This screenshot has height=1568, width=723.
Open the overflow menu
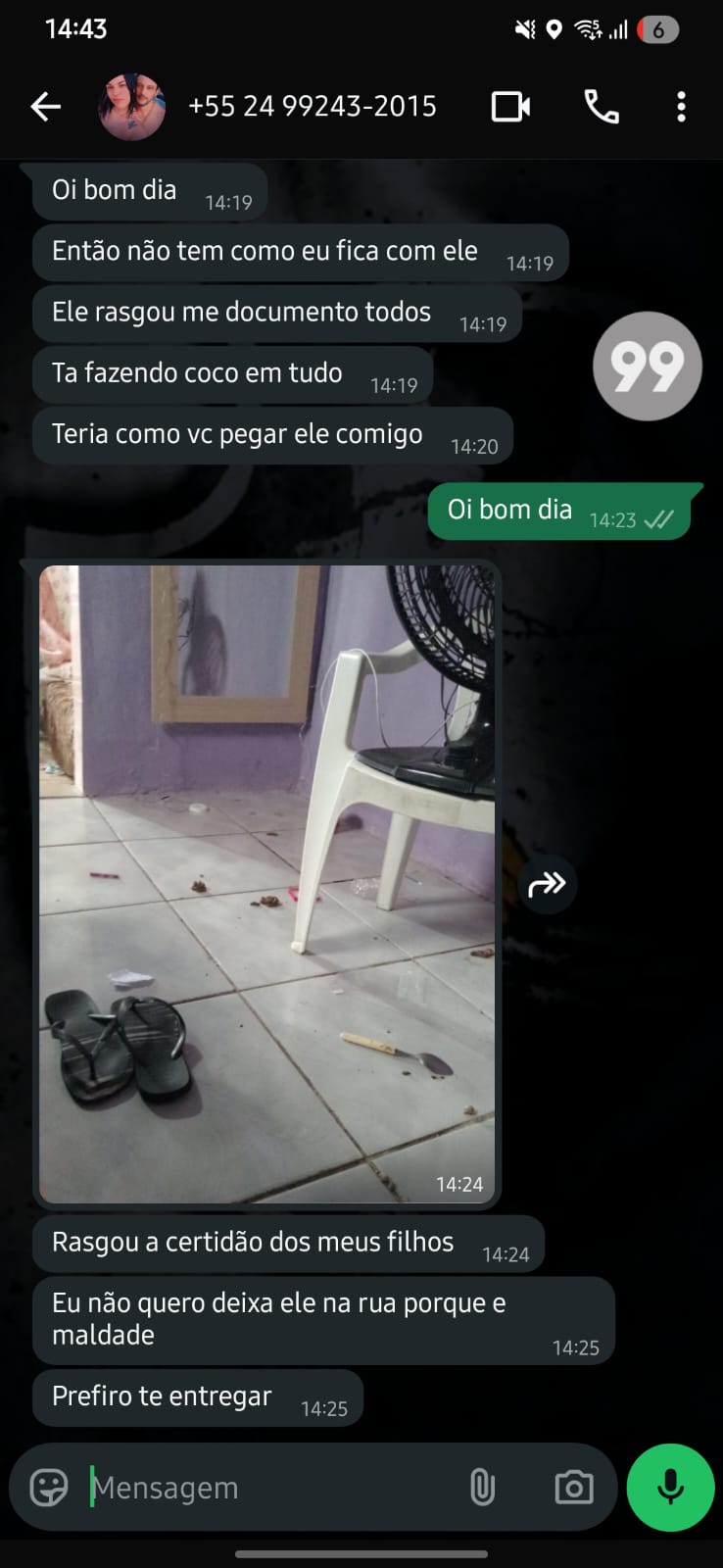tap(681, 107)
